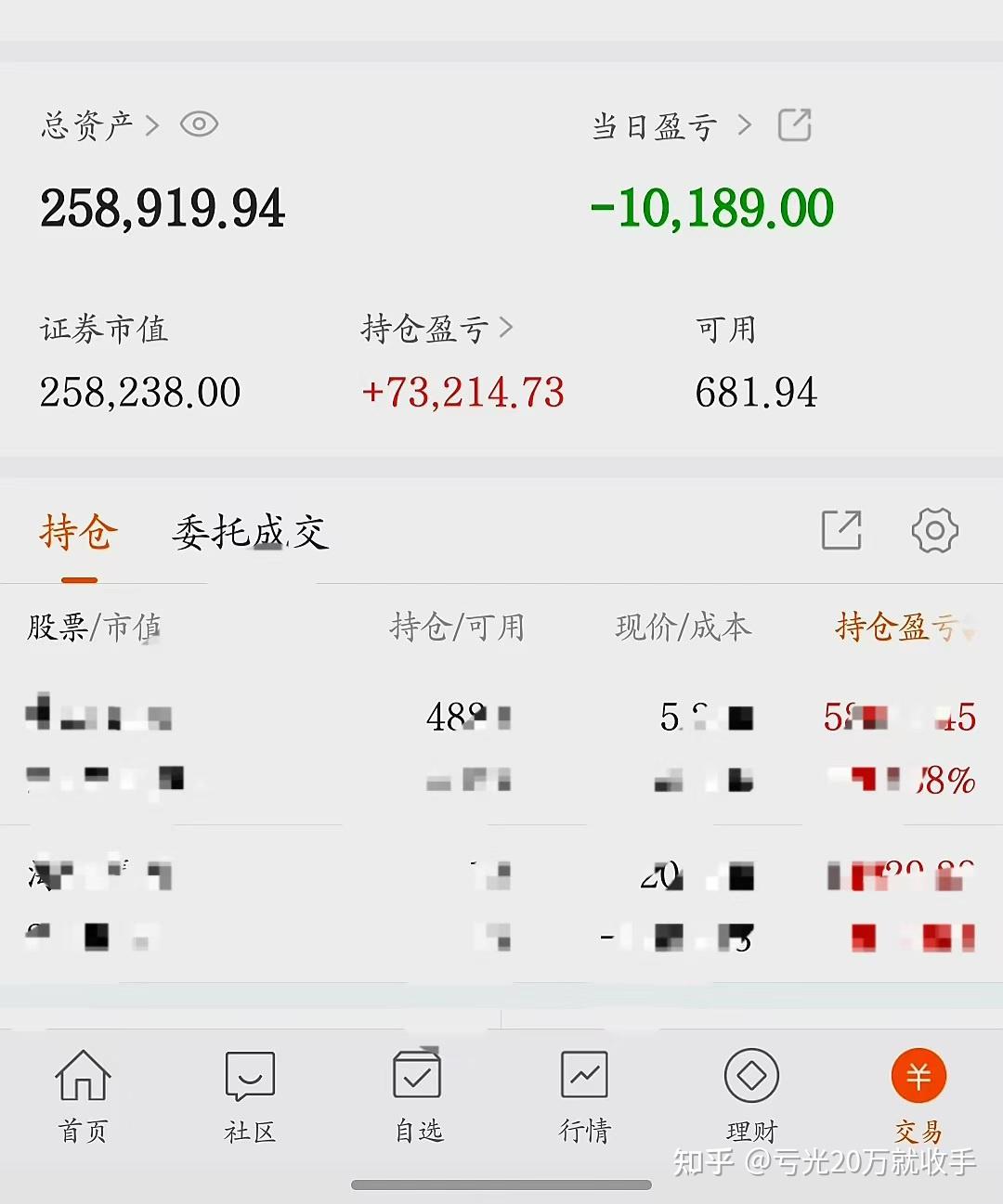Share today's profit and loss
This screenshot has height=1204, width=1003.
794,125
